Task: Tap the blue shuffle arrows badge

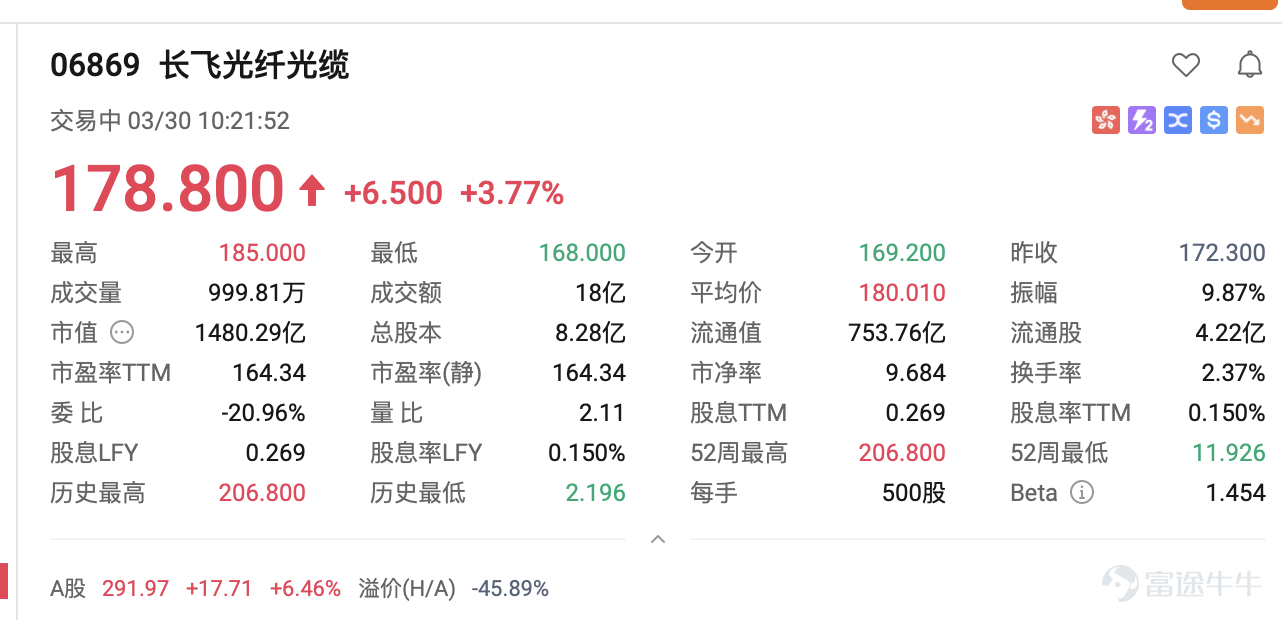Action: point(1178,121)
